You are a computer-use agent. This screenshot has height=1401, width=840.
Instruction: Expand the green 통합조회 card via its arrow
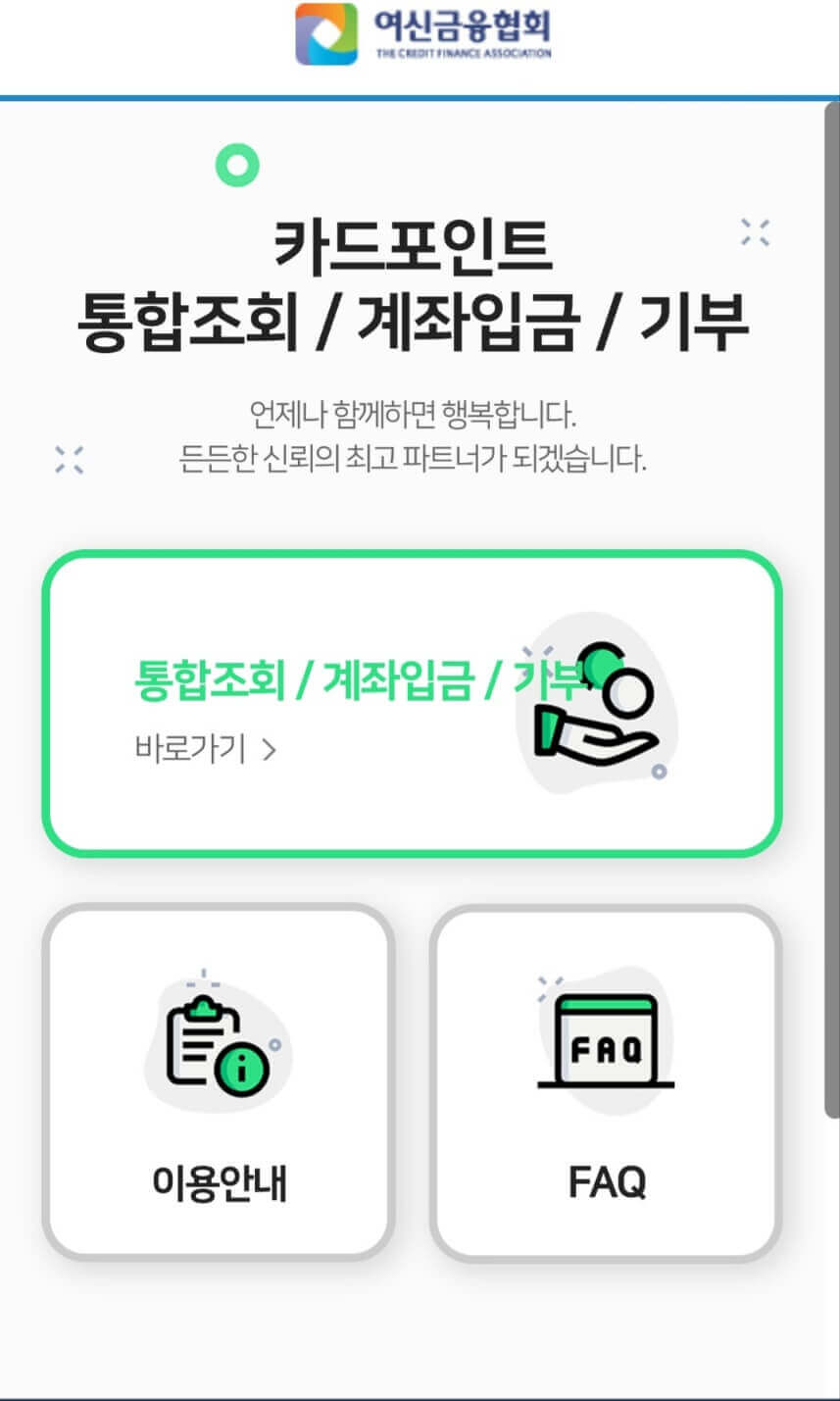tap(268, 750)
